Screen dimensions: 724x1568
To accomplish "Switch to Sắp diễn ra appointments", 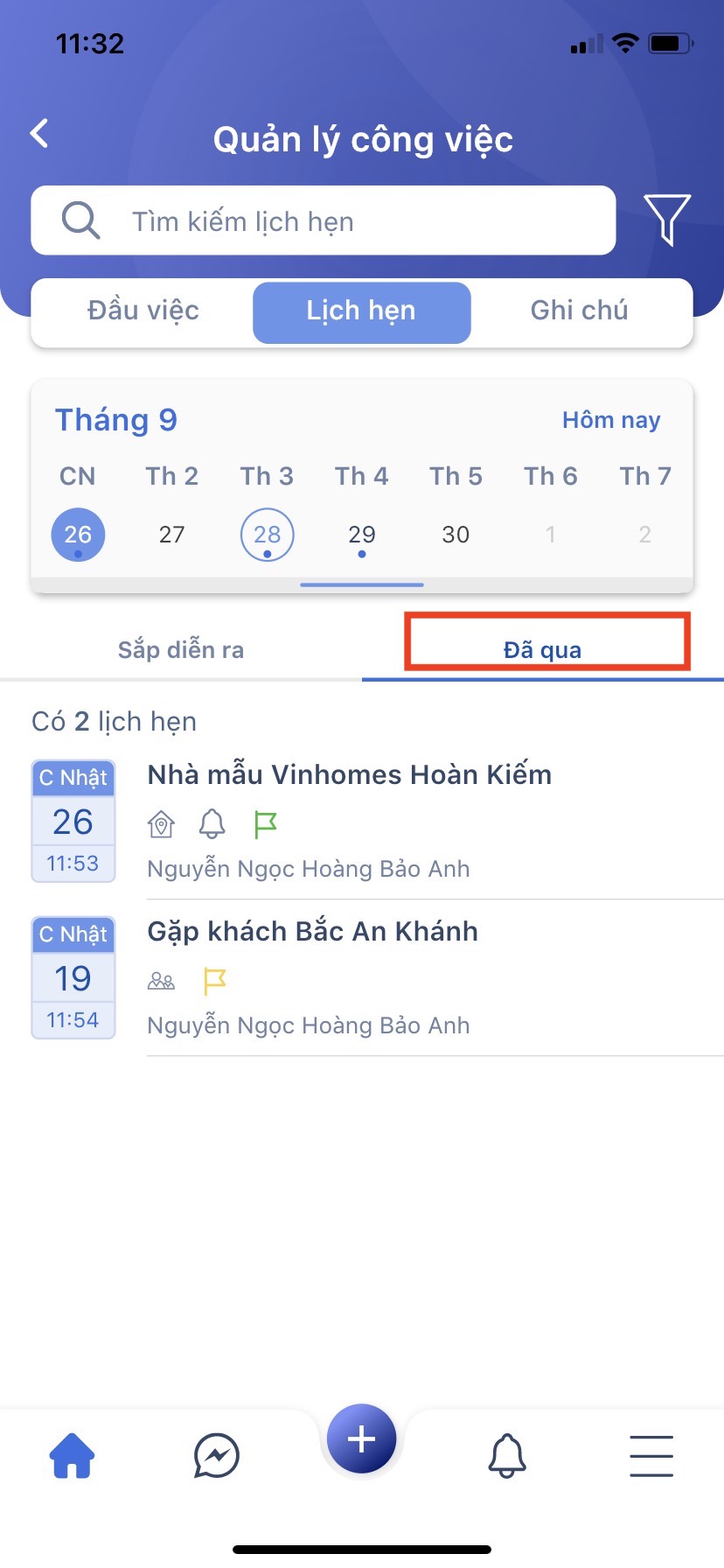I will coord(181,650).
